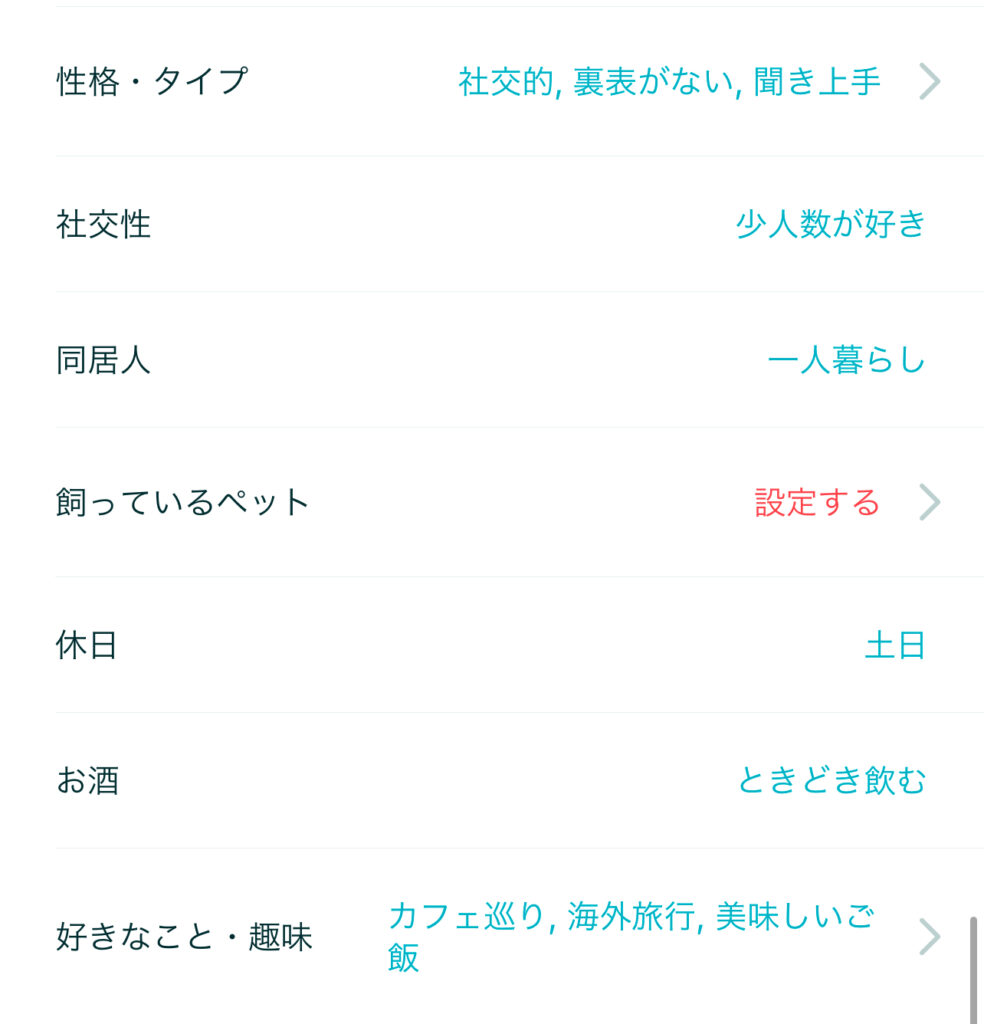Select the 休日 row
This screenshot has width=984, height=1024.
(x=500, y=645)
